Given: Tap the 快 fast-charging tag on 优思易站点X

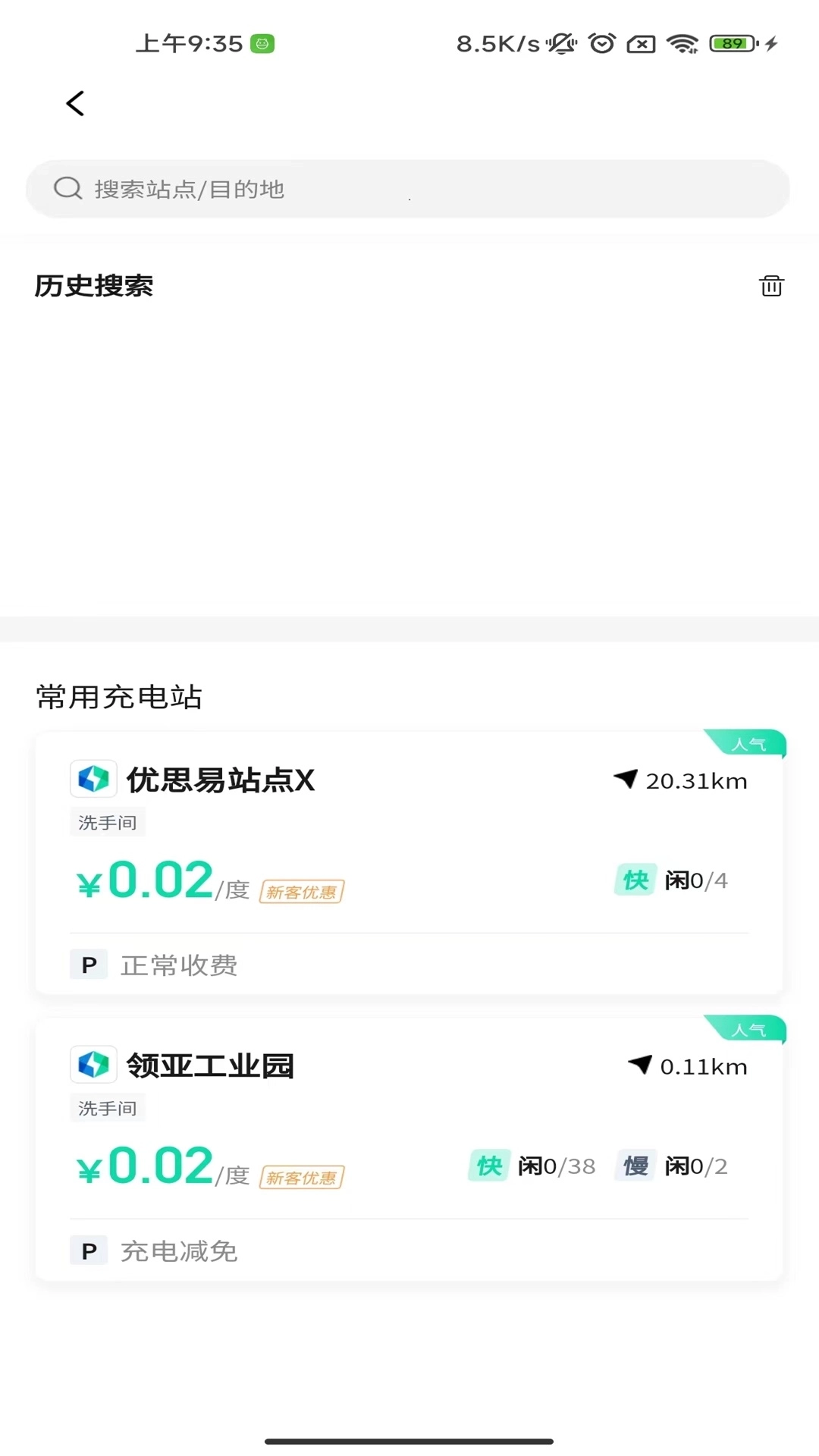Looking at the screenshot, I should 634,880.
